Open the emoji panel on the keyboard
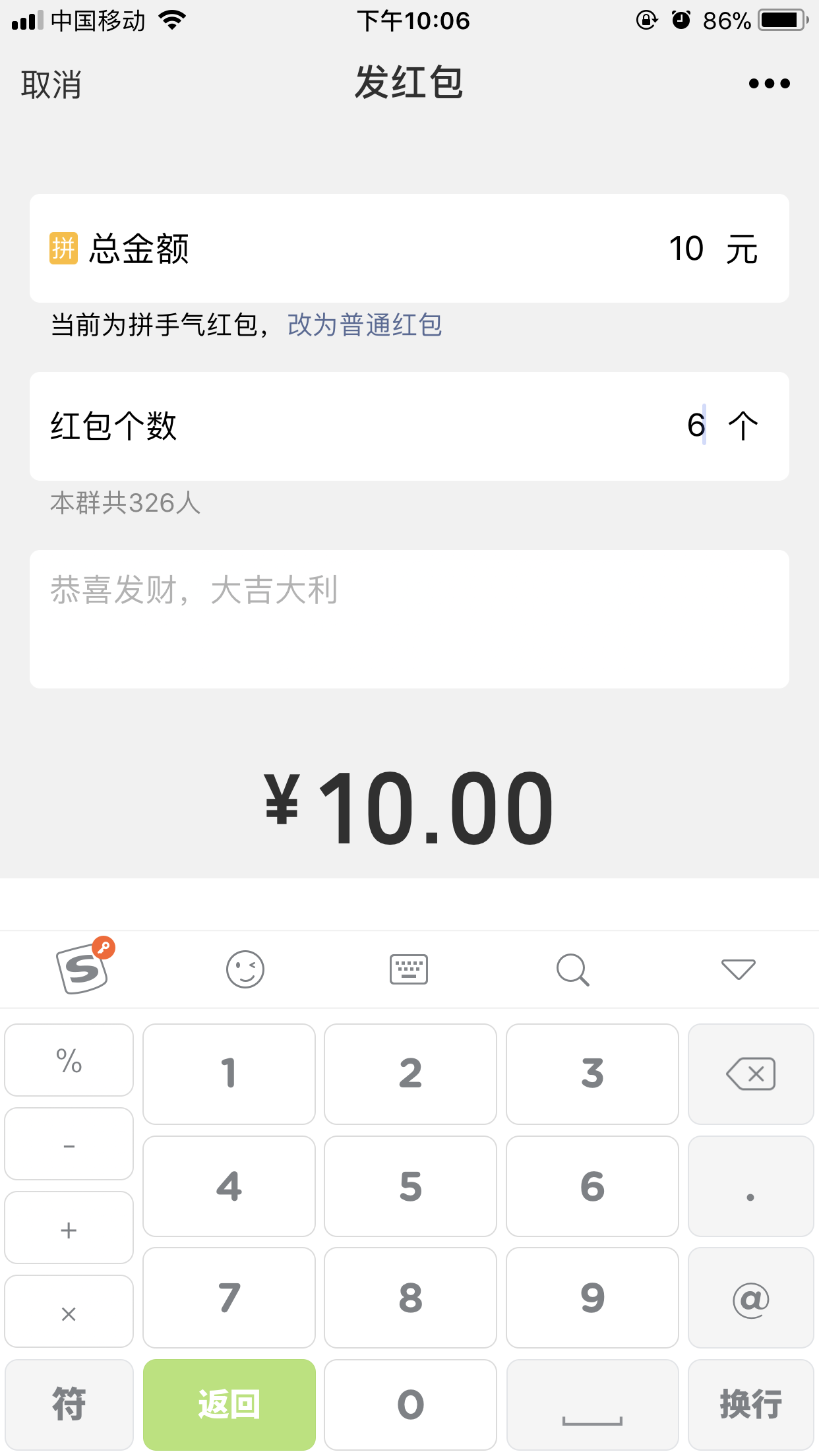 click(x=245, y=969)
